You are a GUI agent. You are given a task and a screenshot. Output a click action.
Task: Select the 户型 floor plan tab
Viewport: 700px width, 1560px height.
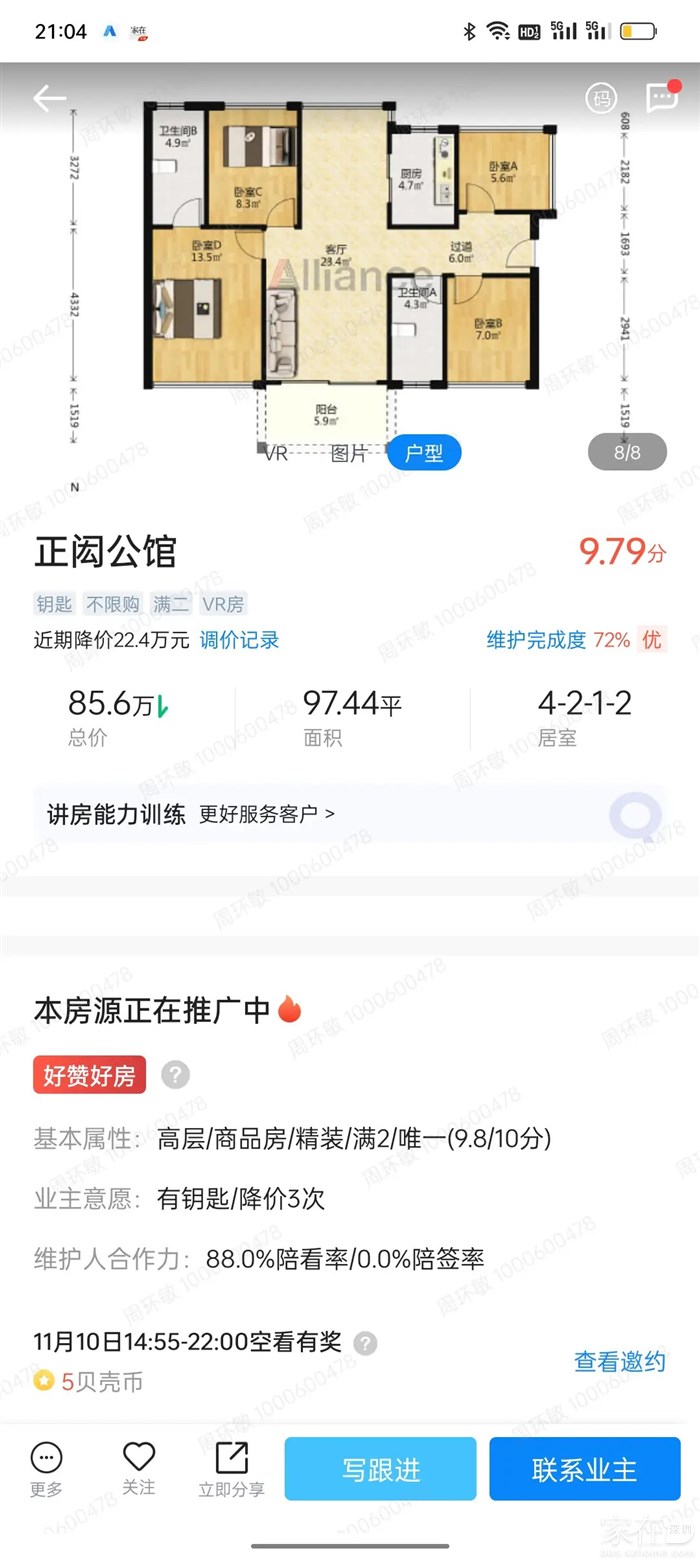click(424, 453)
